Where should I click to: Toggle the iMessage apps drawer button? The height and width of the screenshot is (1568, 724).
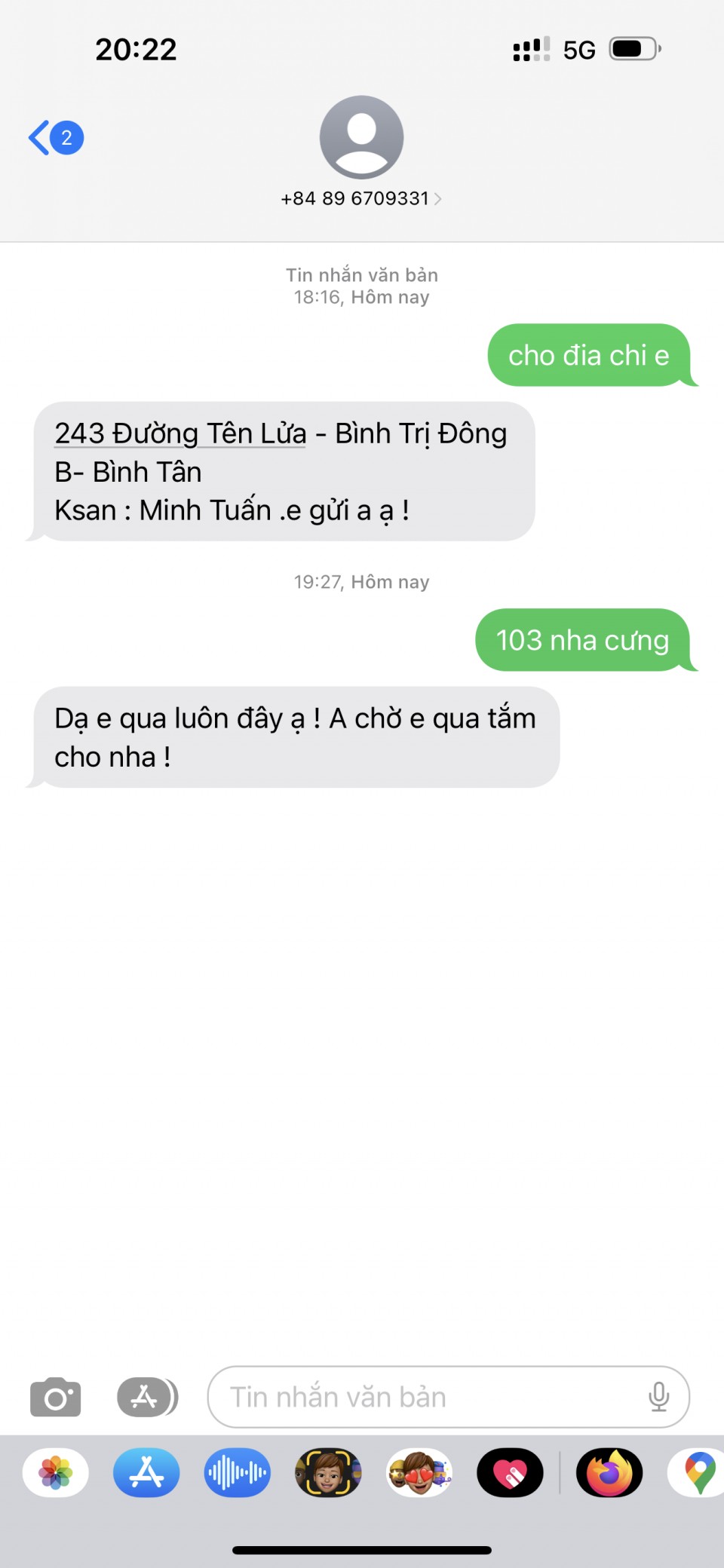point(147,1398)
